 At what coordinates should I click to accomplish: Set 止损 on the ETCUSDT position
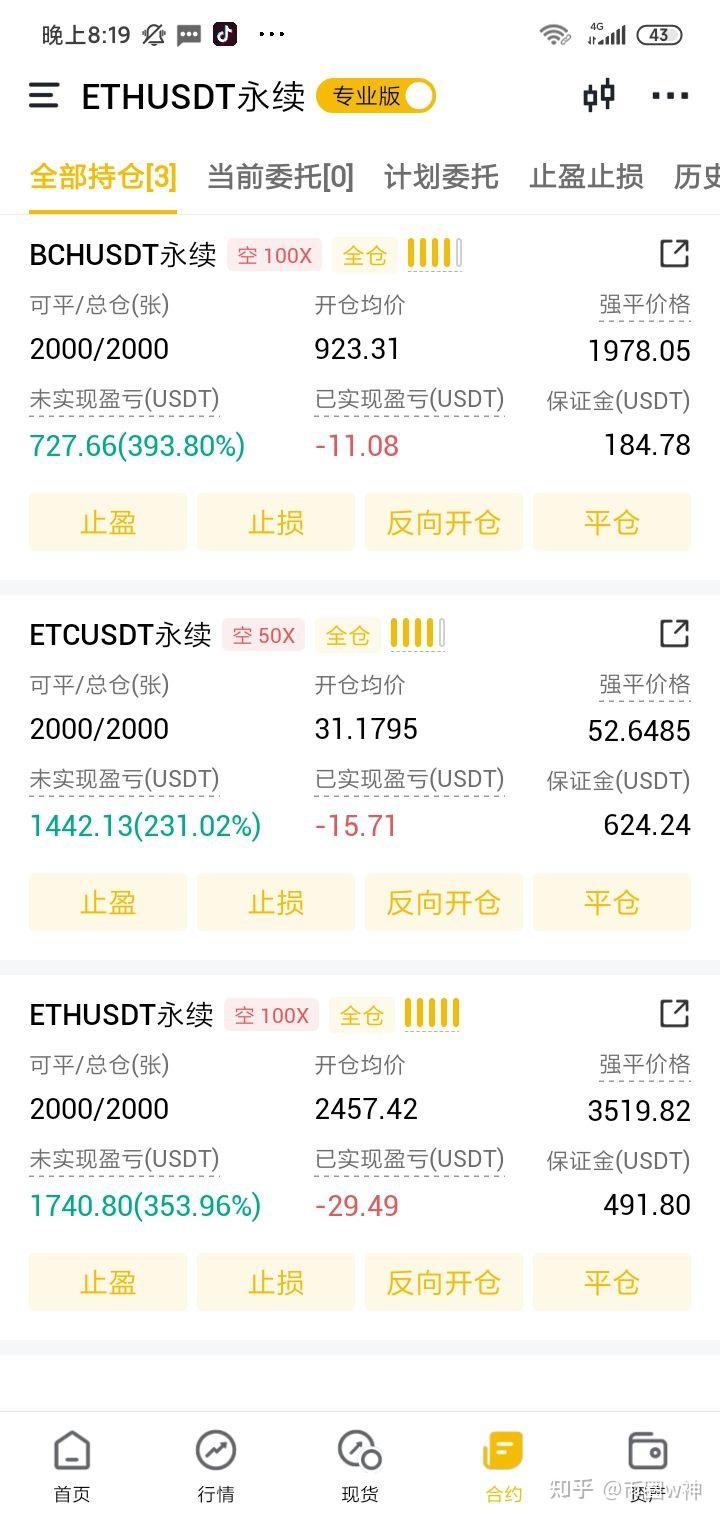[x=276, y=902]
